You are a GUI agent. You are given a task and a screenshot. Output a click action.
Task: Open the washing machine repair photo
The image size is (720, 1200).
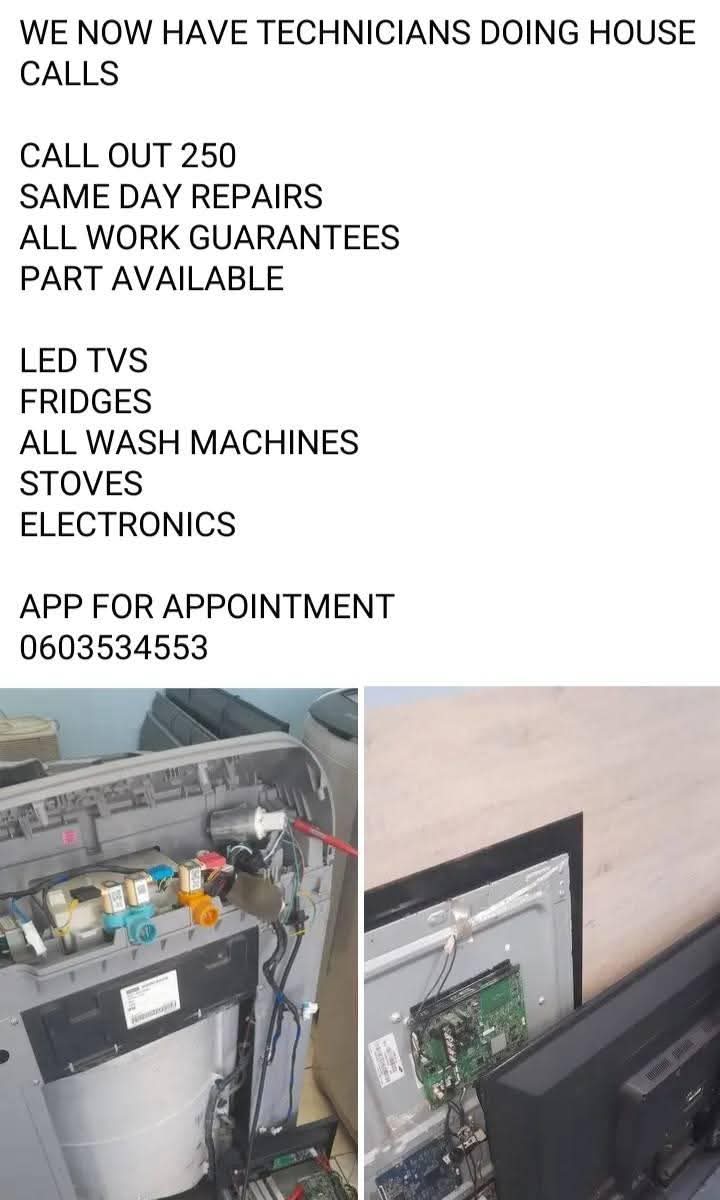pos(179,943)
